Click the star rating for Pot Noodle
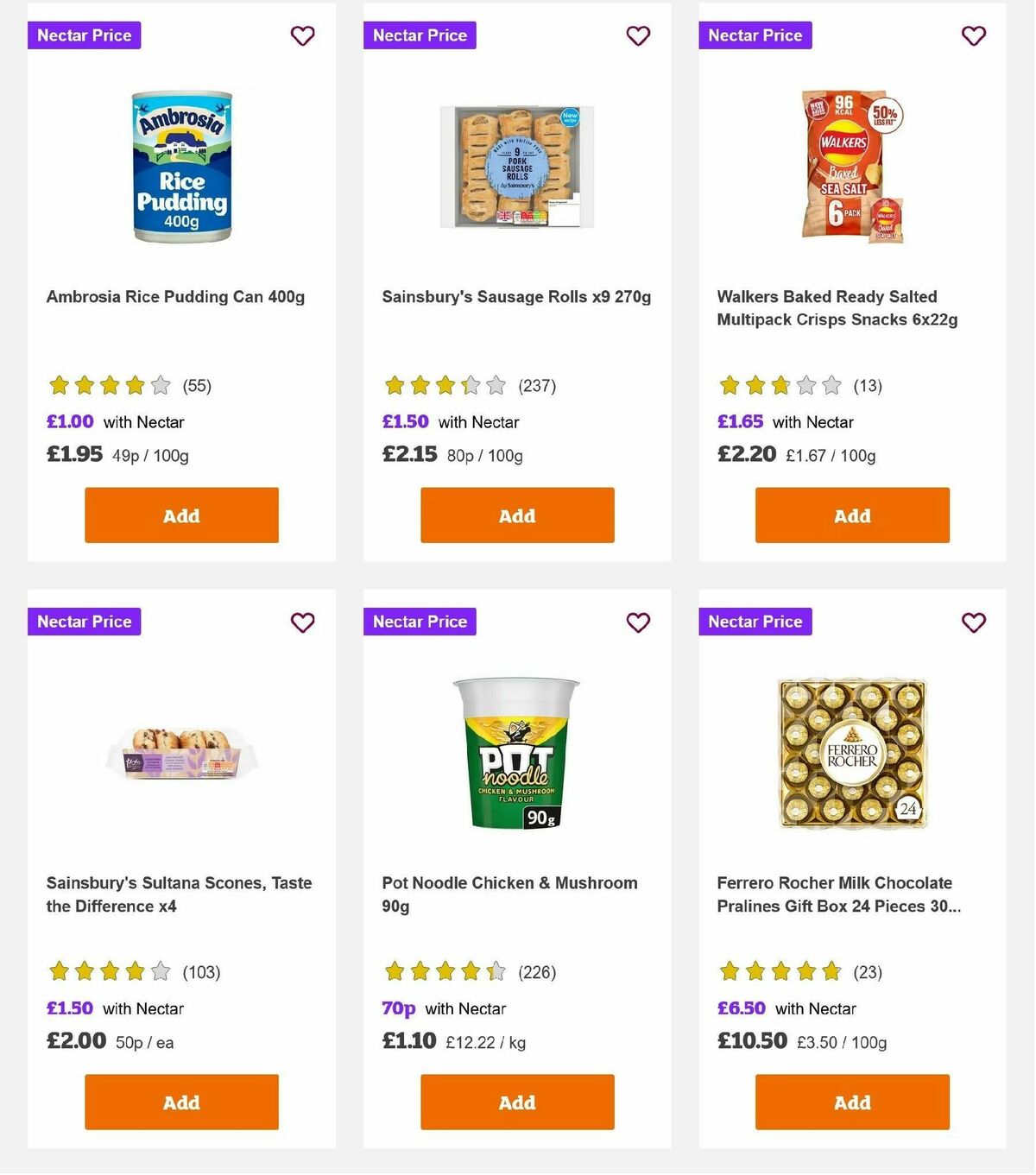The image size is (1036, 1175). [x=445, y=972]
